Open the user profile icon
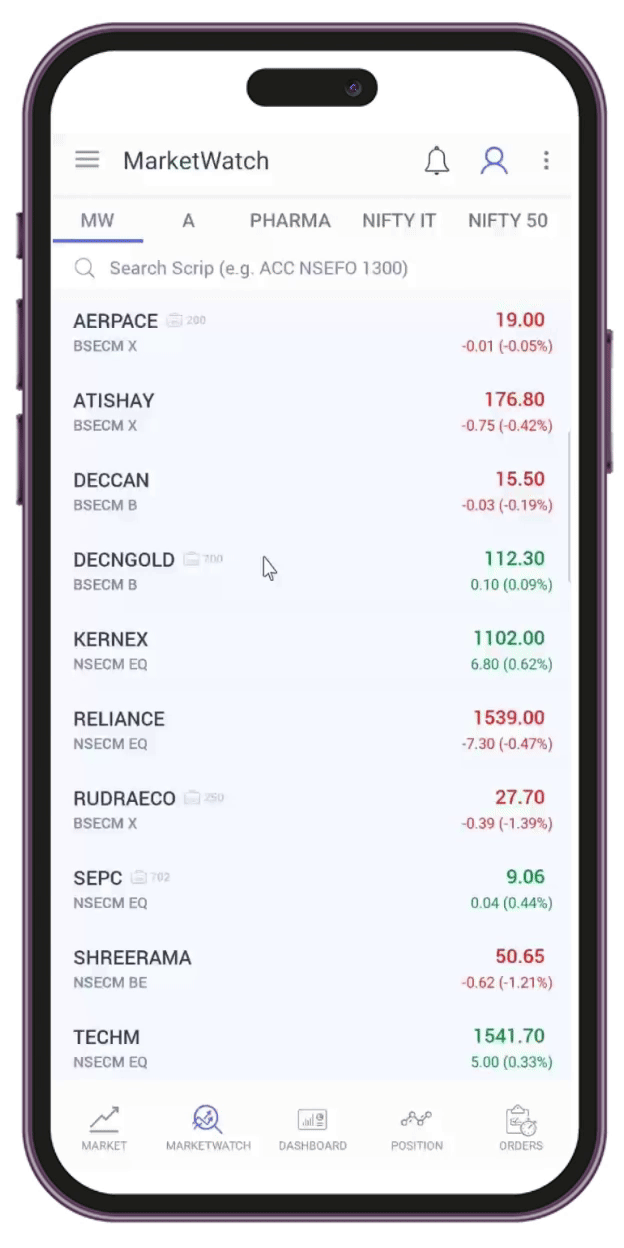Image resolution: width=624 pixels, height=1248 pixels. coord(494,161)
